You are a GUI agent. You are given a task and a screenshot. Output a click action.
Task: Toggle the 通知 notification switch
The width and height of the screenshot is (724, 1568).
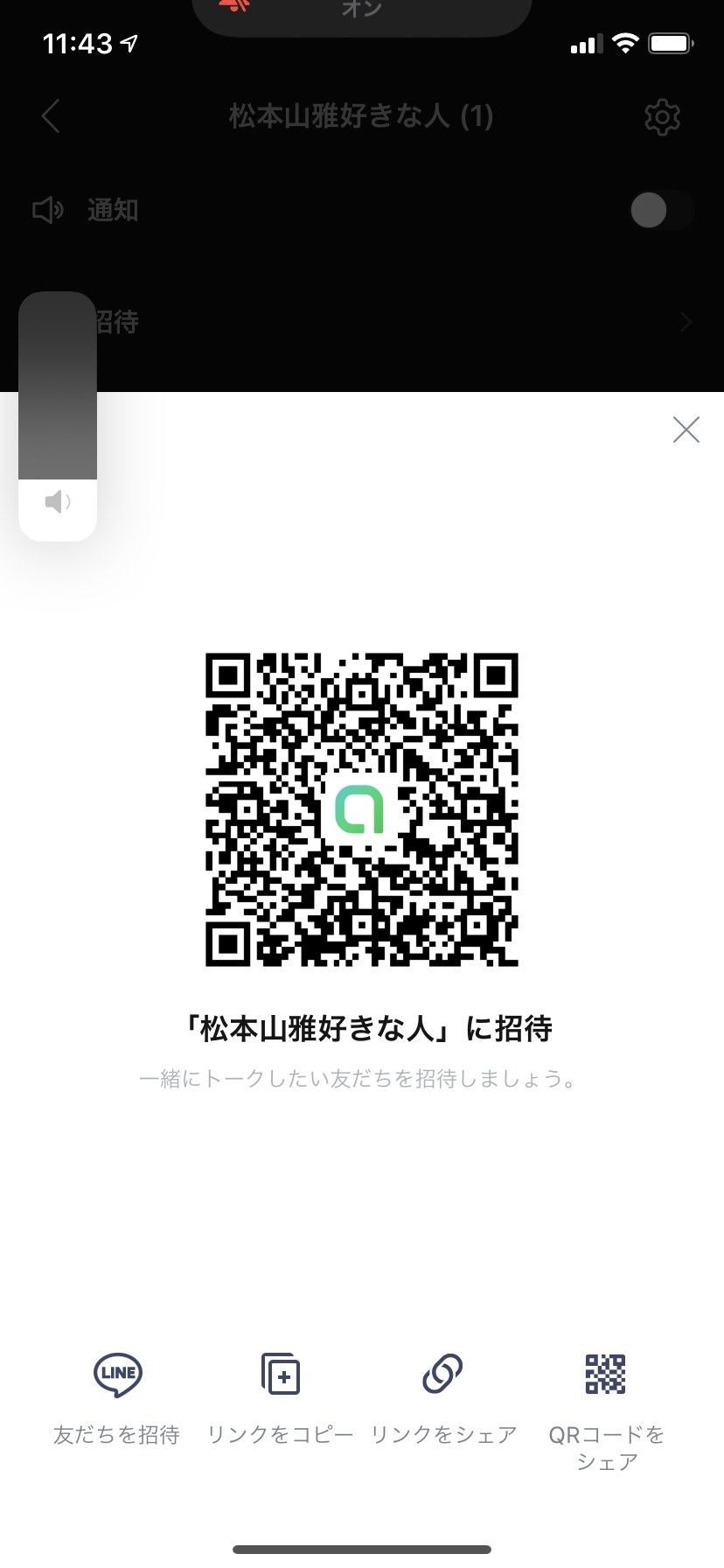[x=662, y=210]
